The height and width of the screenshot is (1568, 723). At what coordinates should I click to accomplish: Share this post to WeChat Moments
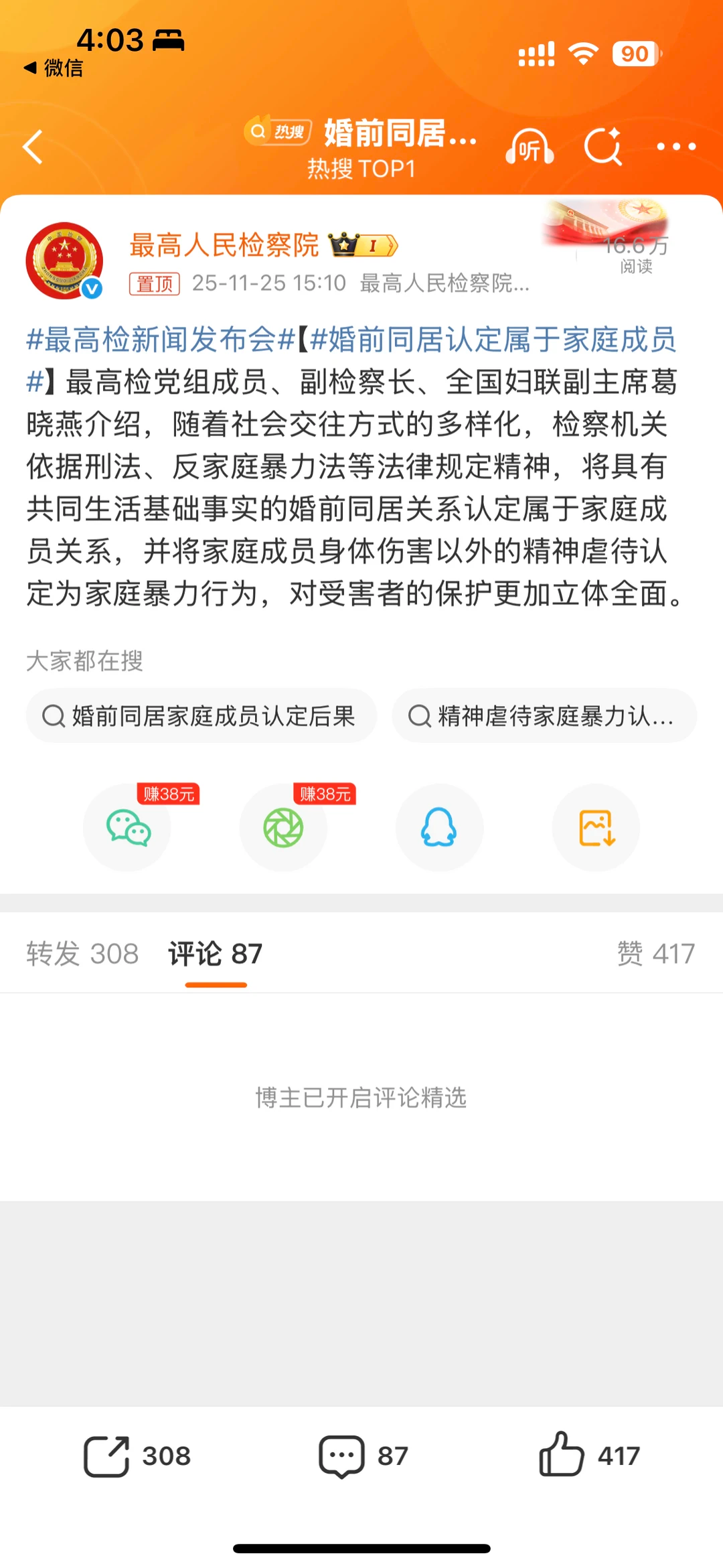tap(283, 828)
